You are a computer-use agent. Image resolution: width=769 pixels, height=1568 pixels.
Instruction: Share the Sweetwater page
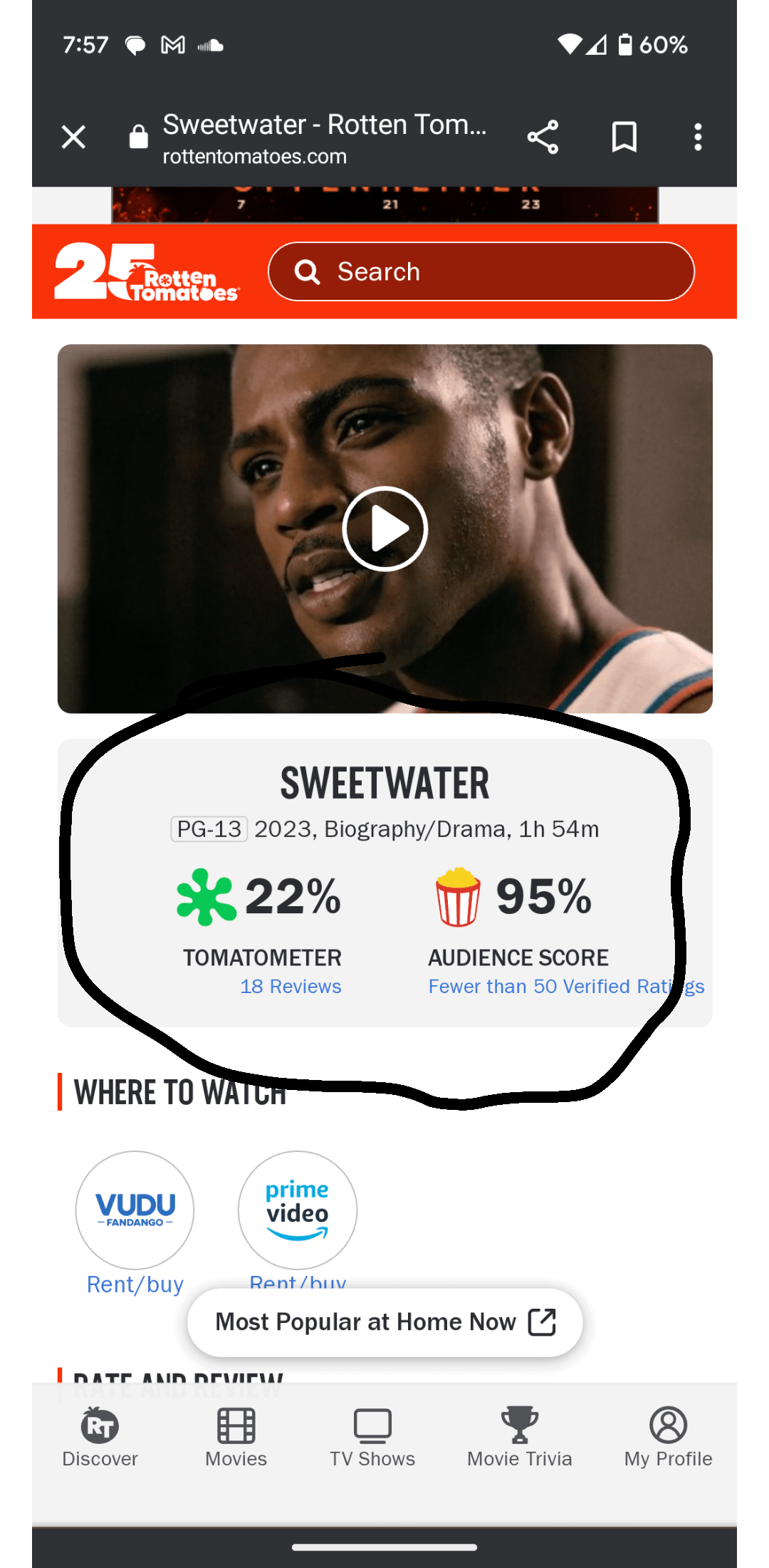[x=543, y=137]
